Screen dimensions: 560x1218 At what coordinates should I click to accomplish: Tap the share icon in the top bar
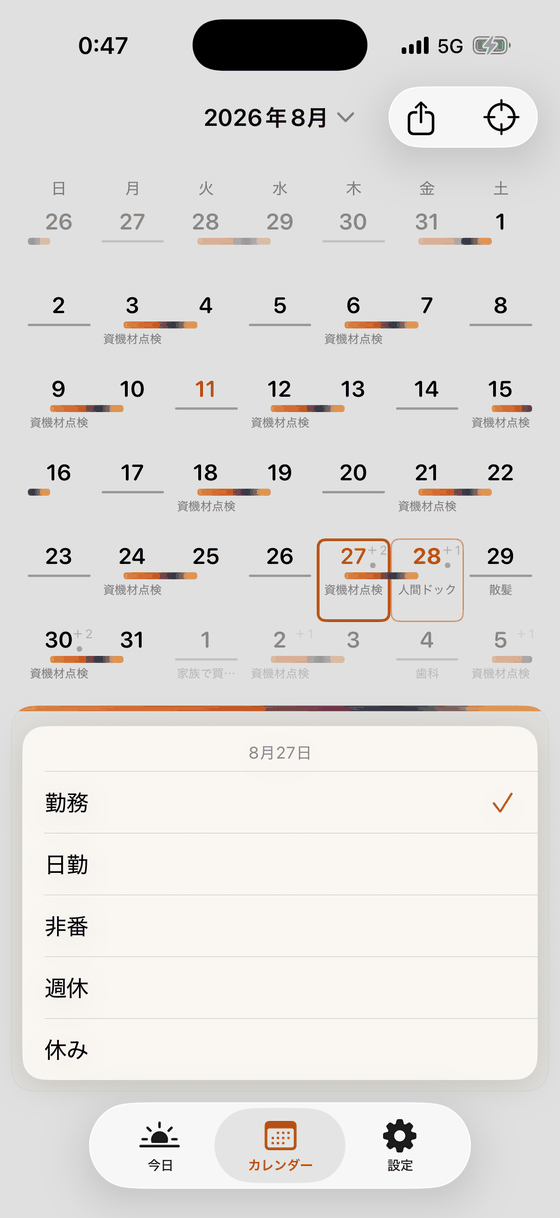coord(422,118)
